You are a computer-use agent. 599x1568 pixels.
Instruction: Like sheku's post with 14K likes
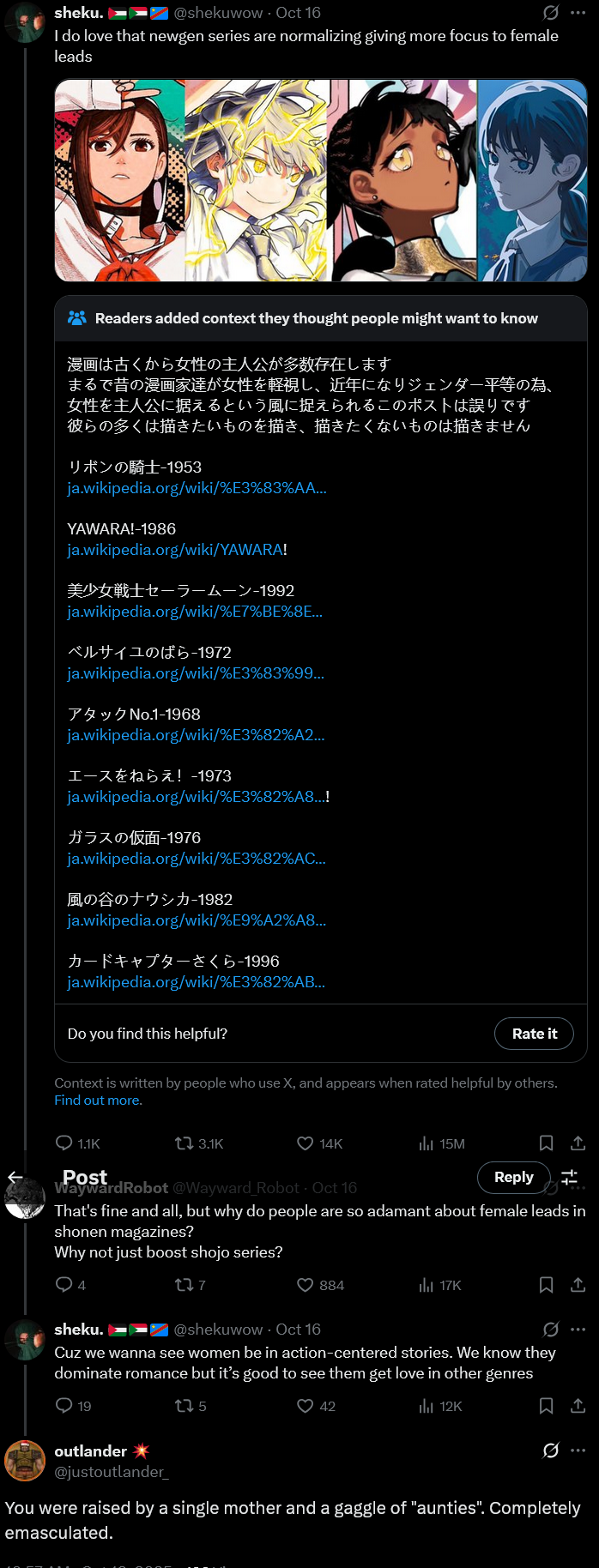(x=306, y=1143)
